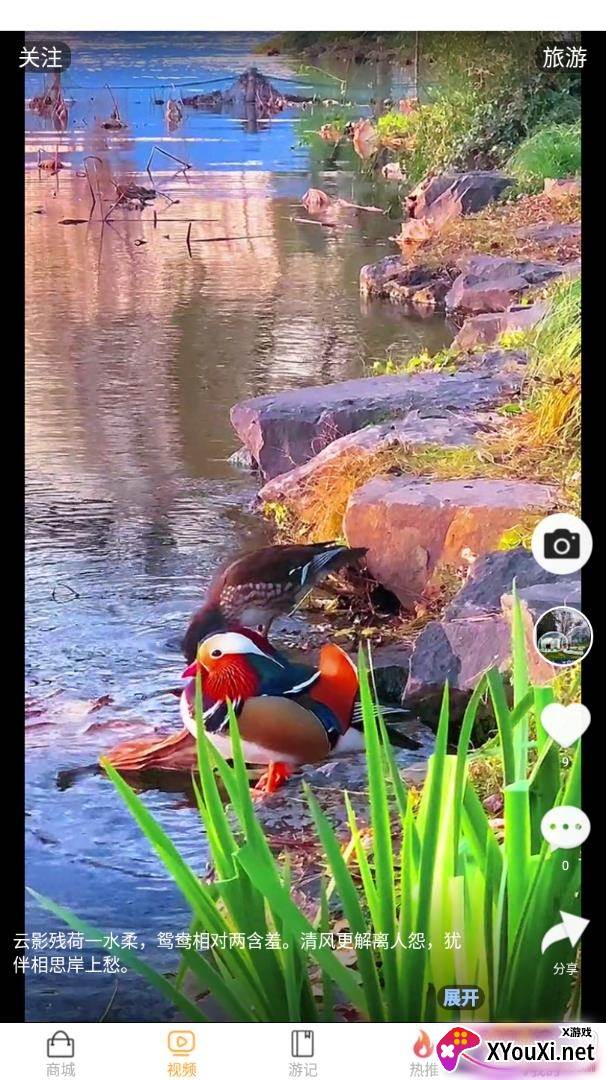Like this mandarin duck video
This screenshot has height=1080, width=606.
[565, 724]
